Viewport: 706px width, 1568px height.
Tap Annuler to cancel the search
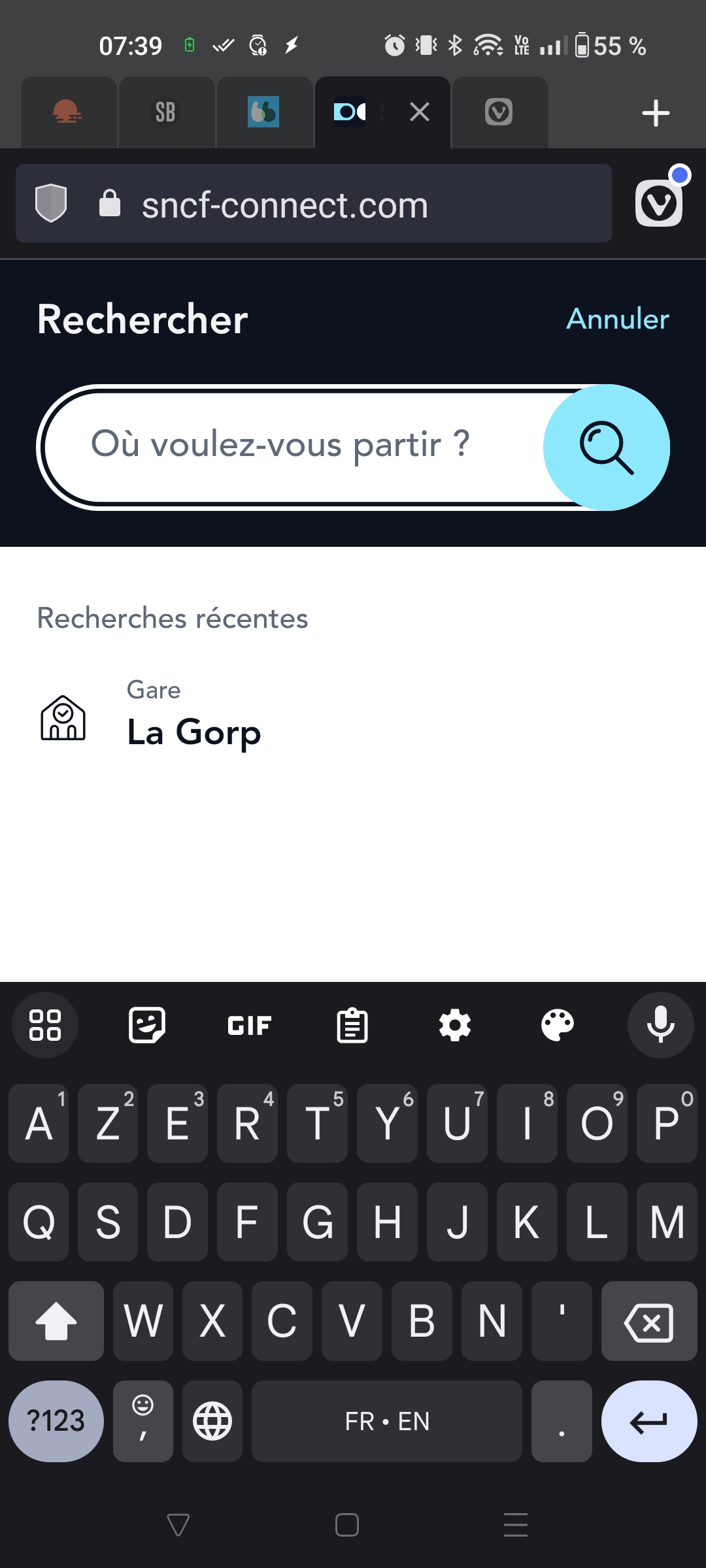tap(616, 319)
